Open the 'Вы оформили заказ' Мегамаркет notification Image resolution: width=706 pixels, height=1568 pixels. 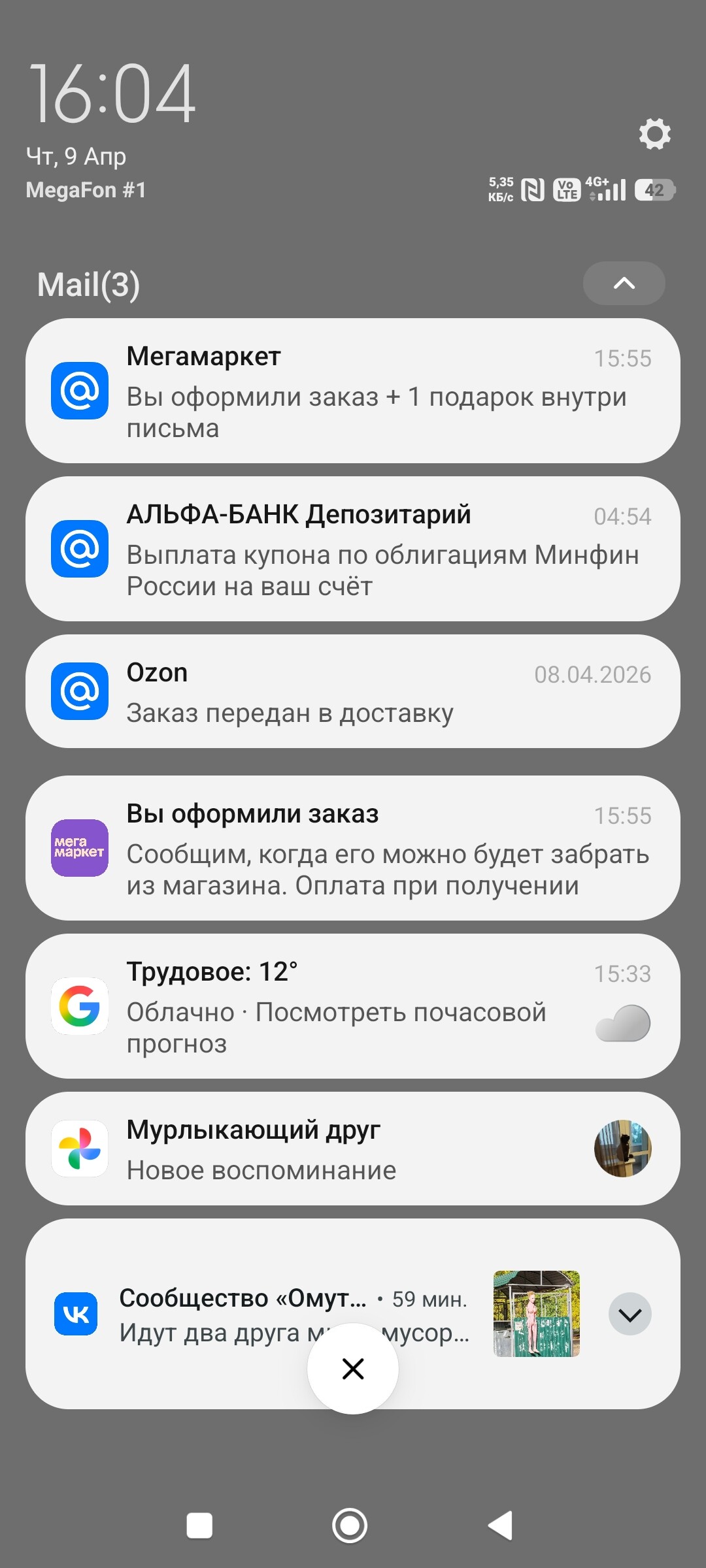[353, 848]
